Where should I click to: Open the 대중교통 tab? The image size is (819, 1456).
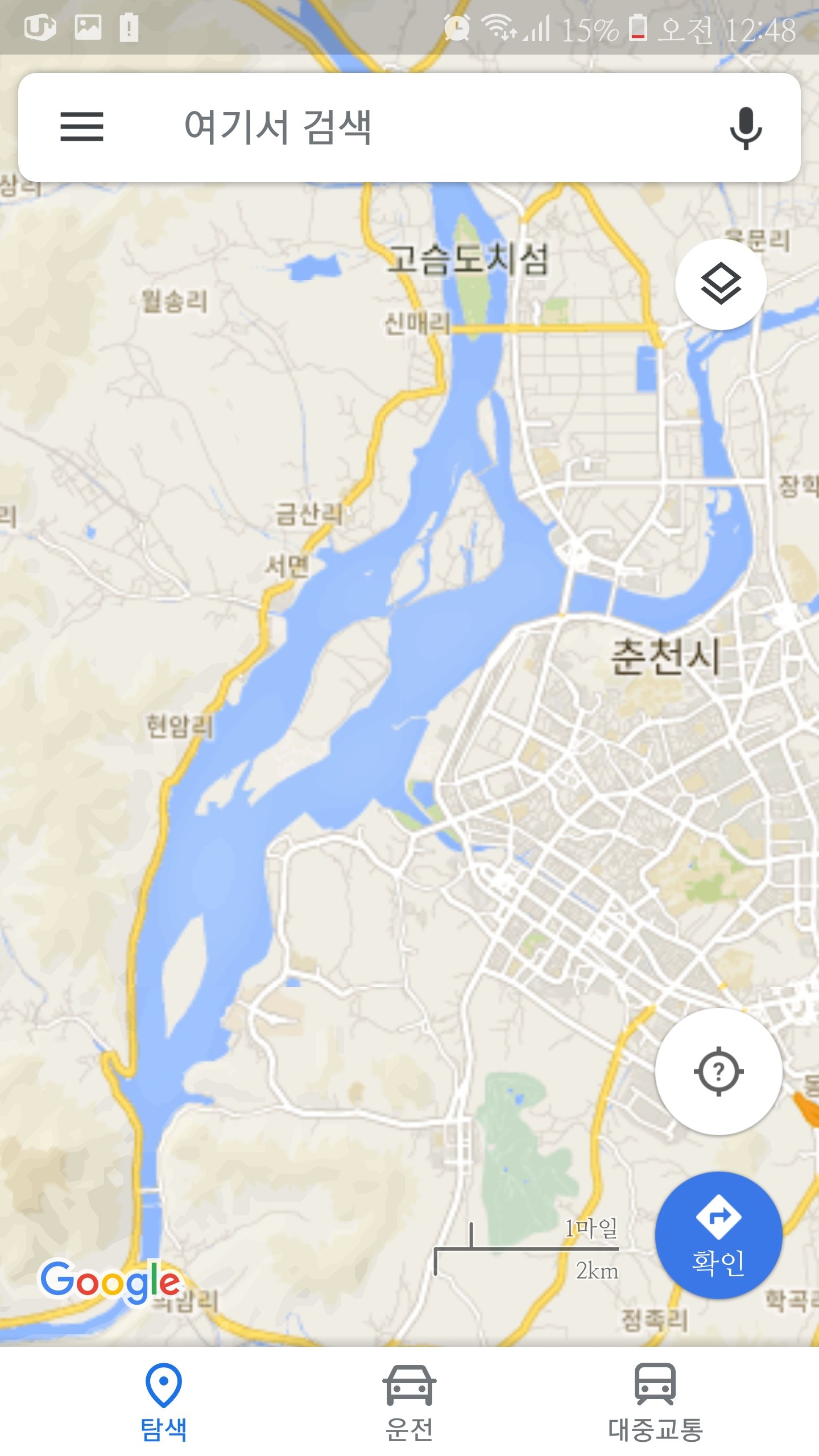coord(655,1402)
